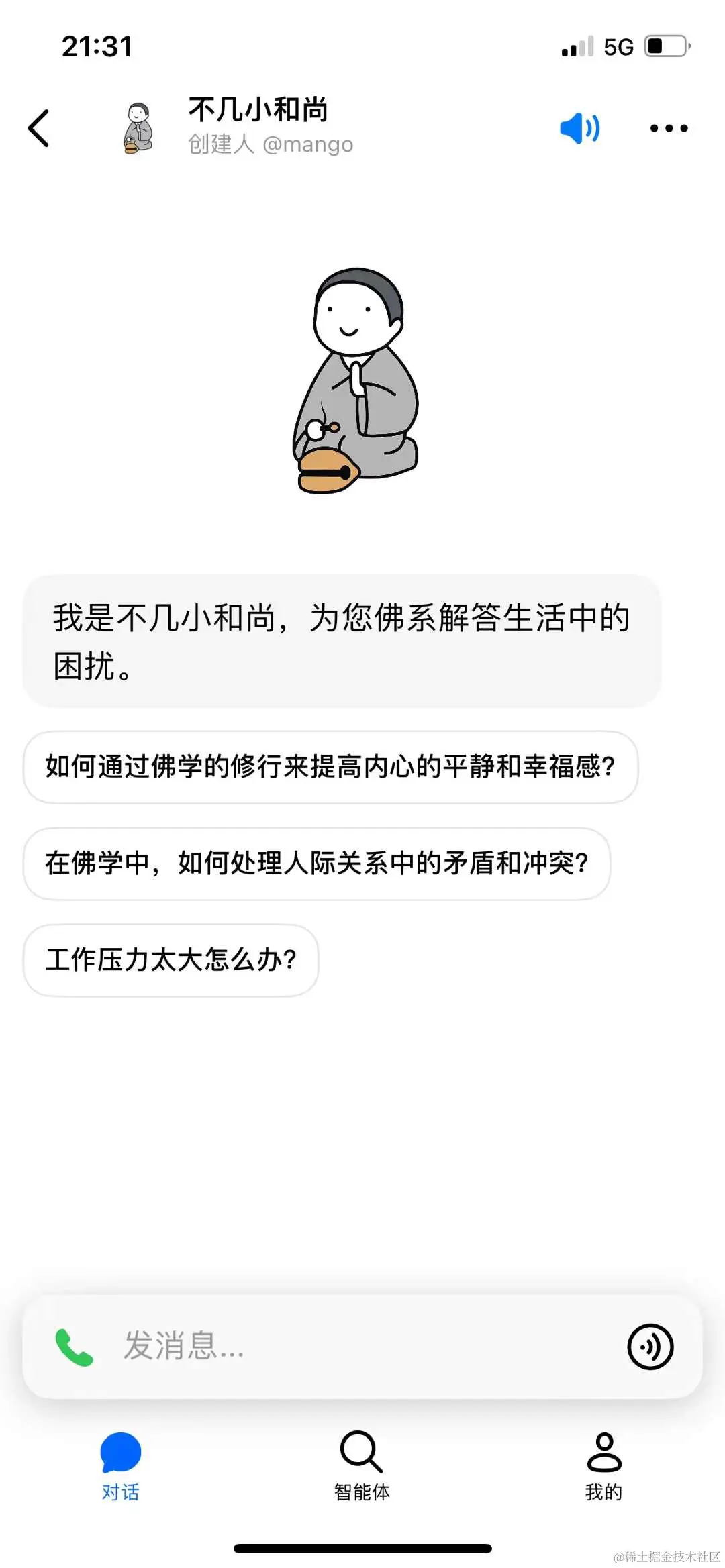Open the 不几小和尚 profile avatar in header
725x1568 pixels.
pyautogui.click(x=138, y=127)
